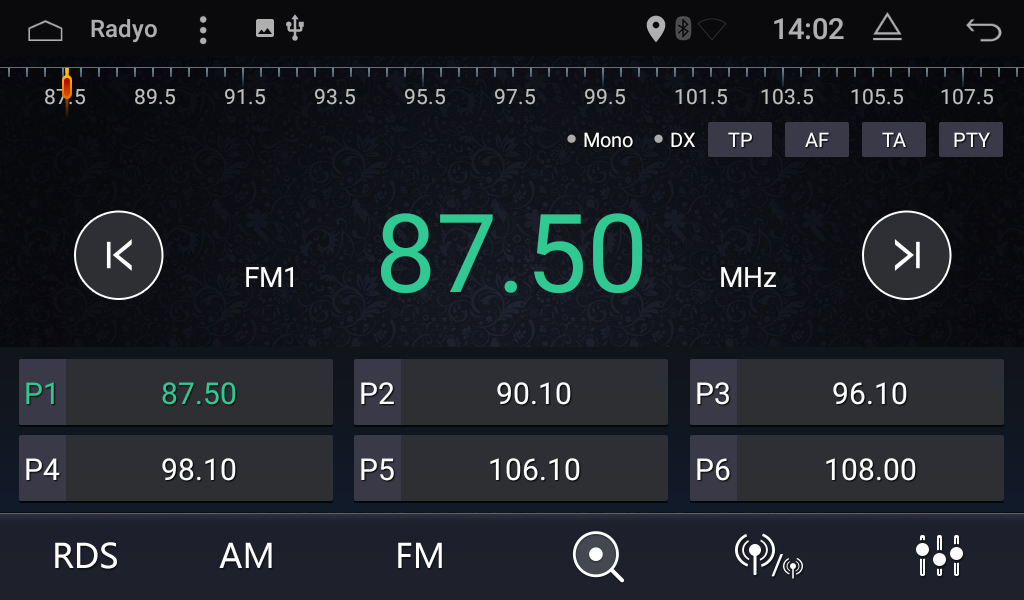This screenshot has width=1024, height=600.
Task: Select preset P1 at 87.50
Action: click(176, 393)
